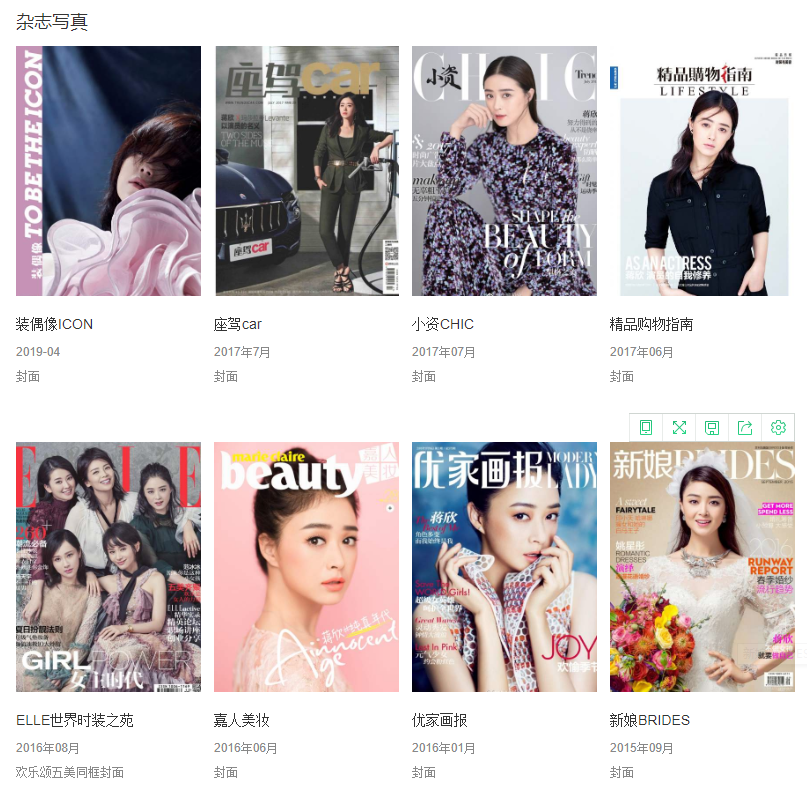
Task: Open the 优家画报 magazine cover
Action: pyautogui.click(x=504, y=567)
